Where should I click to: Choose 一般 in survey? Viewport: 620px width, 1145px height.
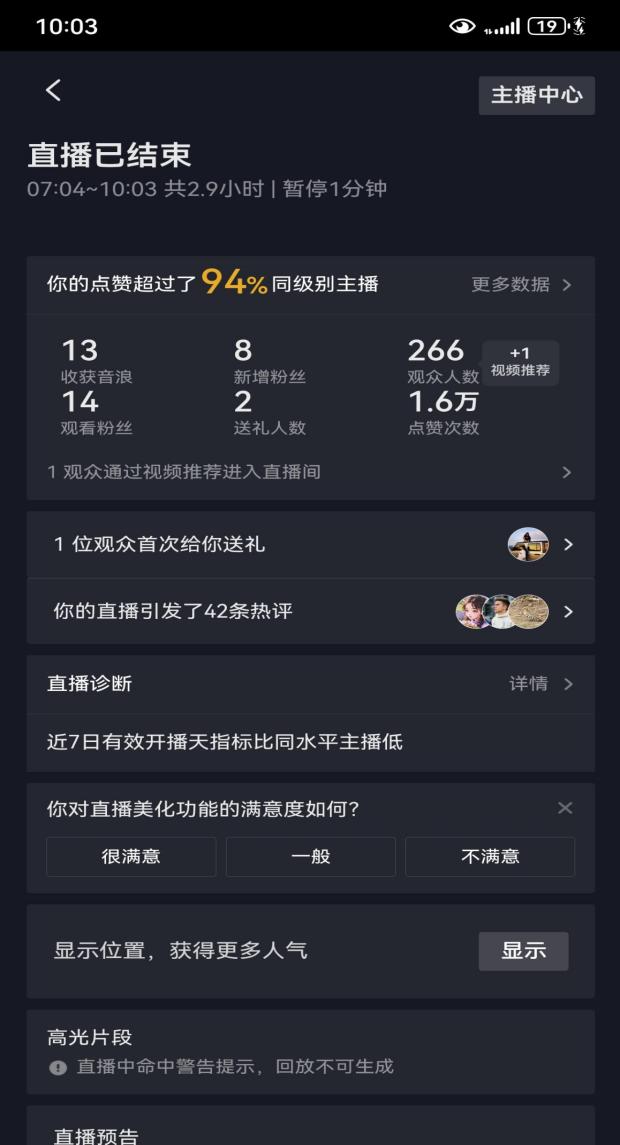tap(311, 857)
